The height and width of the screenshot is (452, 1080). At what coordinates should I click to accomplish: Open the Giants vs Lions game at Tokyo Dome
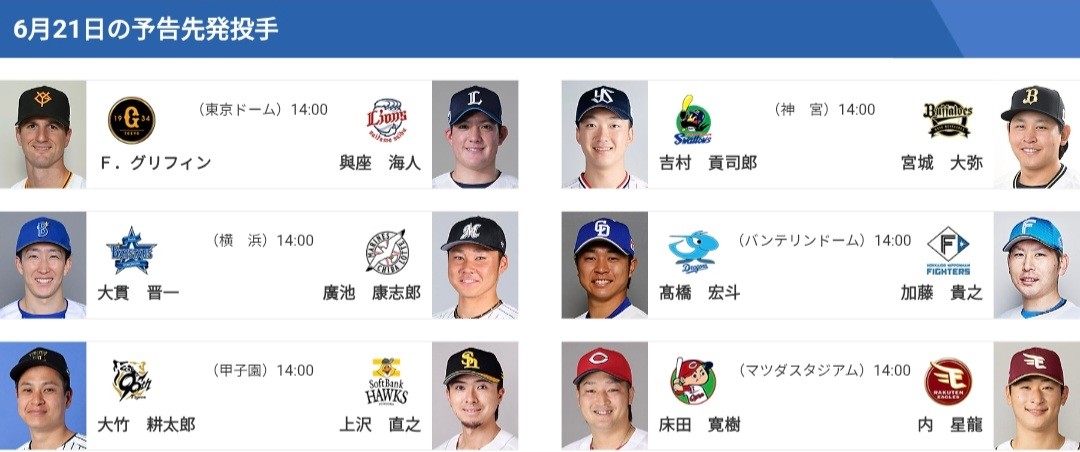coord(260,135)
